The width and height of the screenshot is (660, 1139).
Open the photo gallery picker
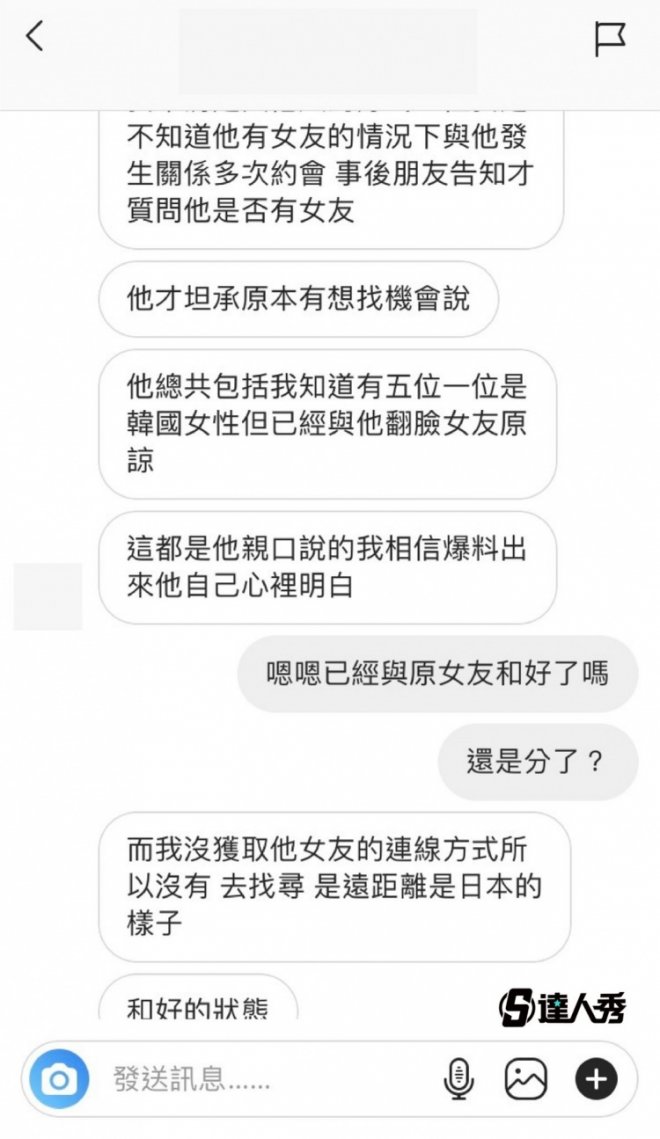[x=526, y=1079]
